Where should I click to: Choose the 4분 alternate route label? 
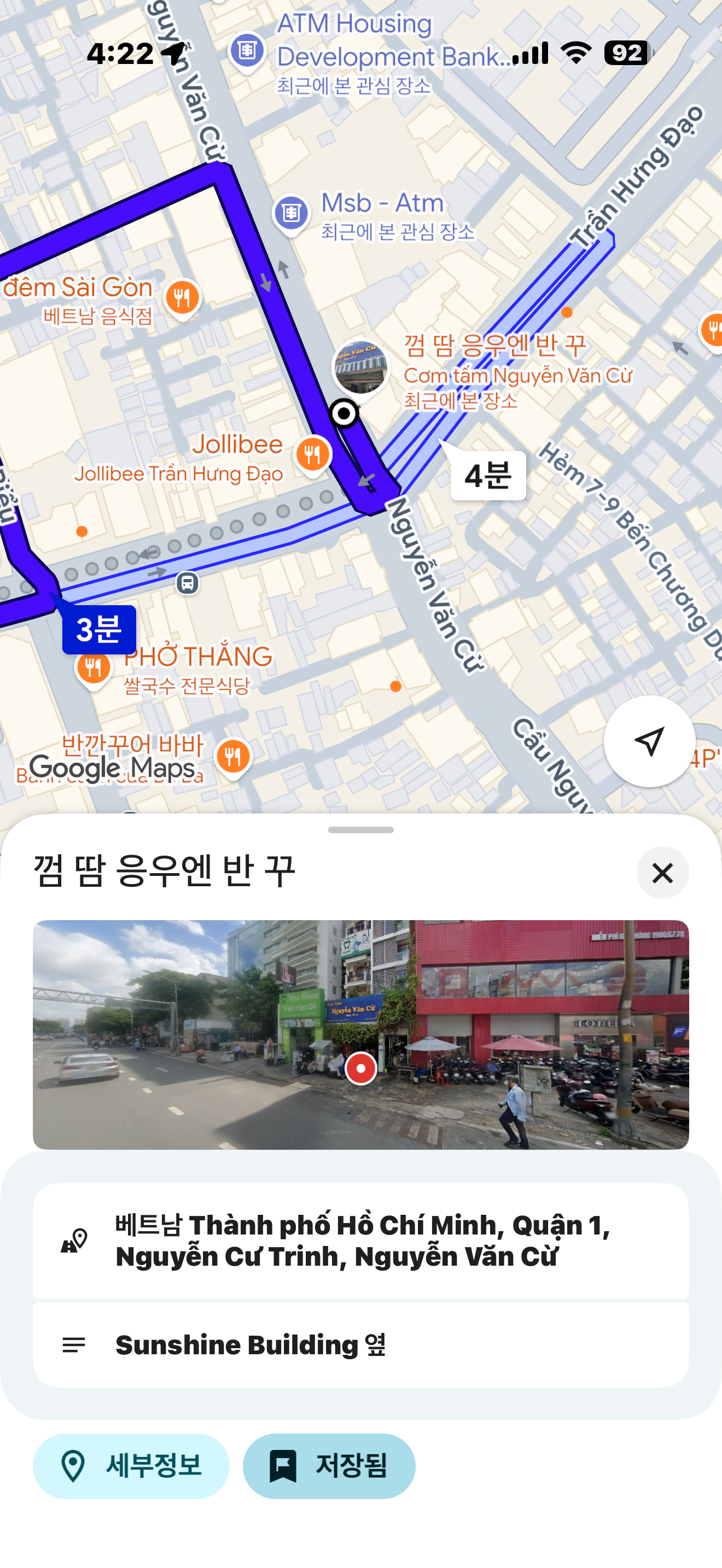point(488,476)
